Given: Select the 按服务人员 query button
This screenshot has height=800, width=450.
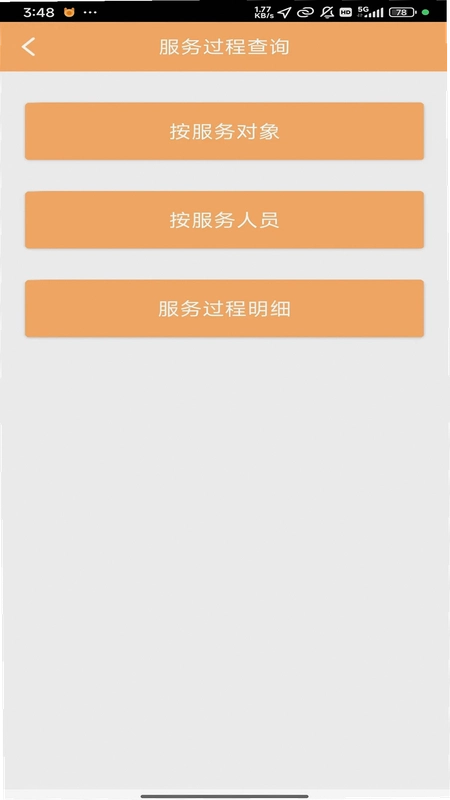Looking at the screenshot, I should 224,220.
